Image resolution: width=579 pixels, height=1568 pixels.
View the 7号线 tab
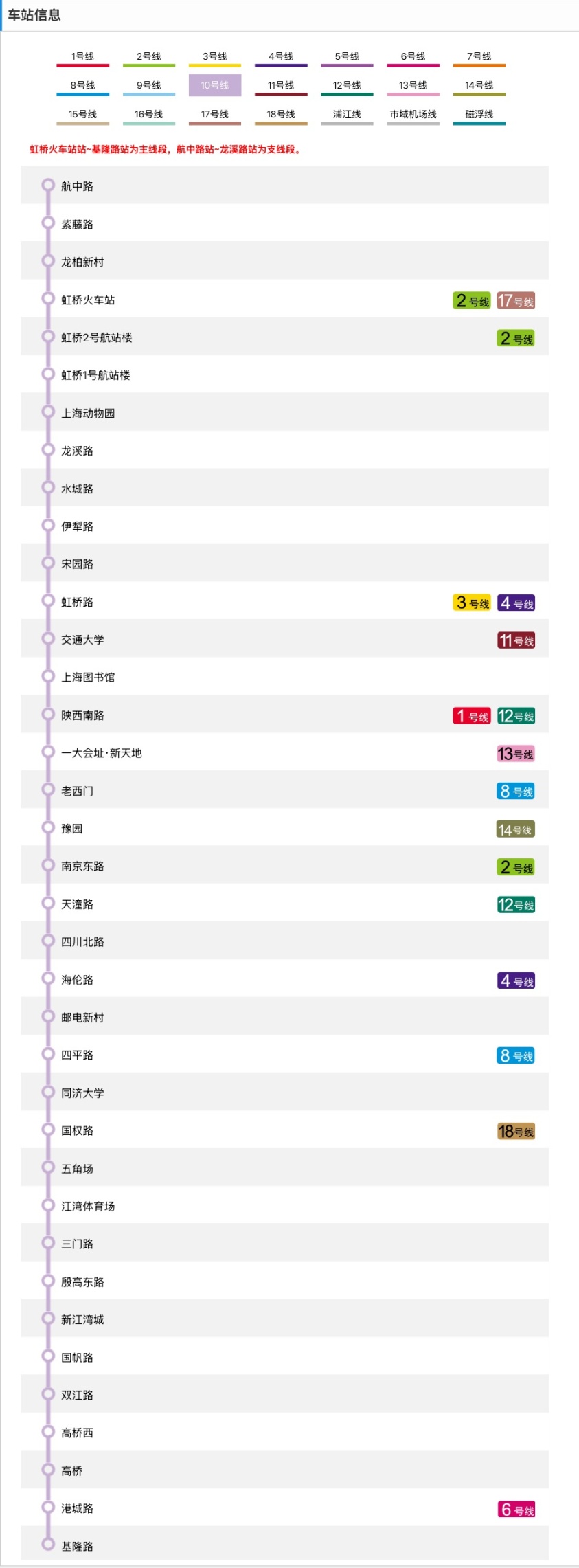479,57
